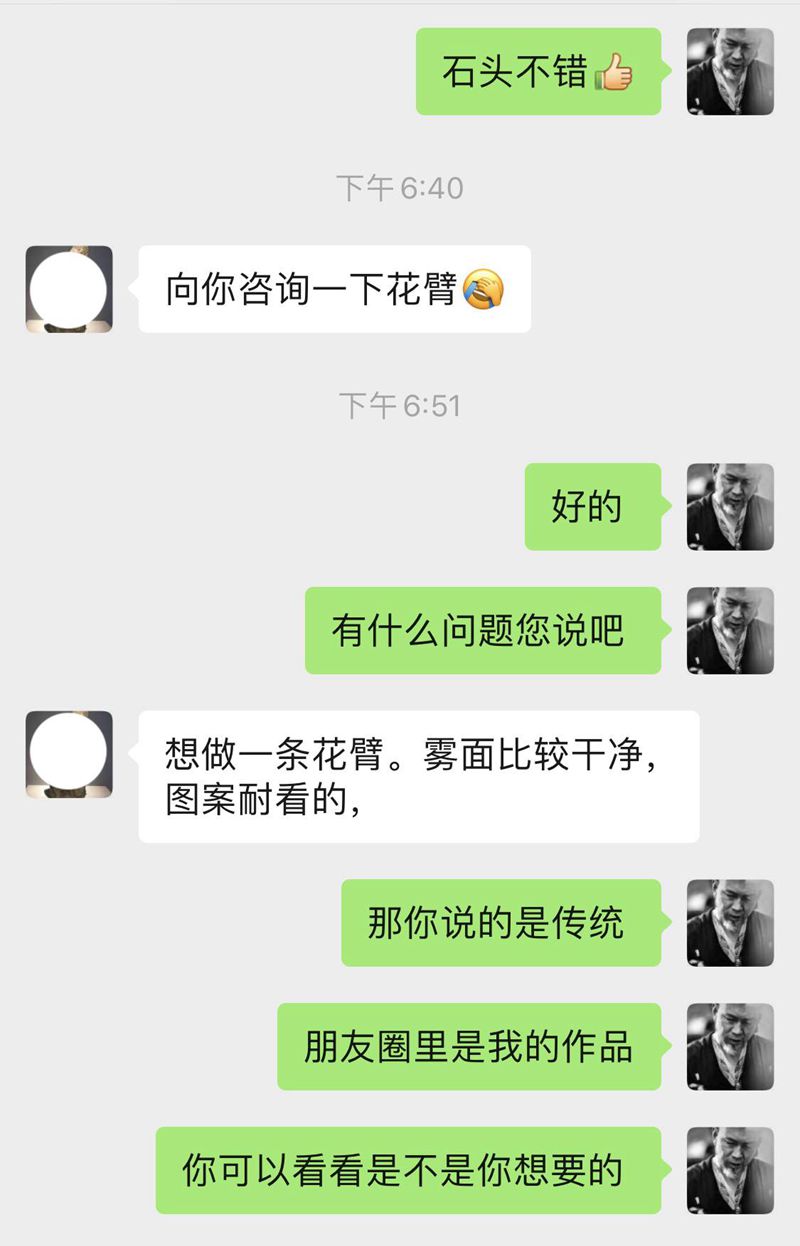This screenshot has height=1246, width=800.
Task: Open sender's avatar beside "石头不错"
Action: click(x=730, y=72)
